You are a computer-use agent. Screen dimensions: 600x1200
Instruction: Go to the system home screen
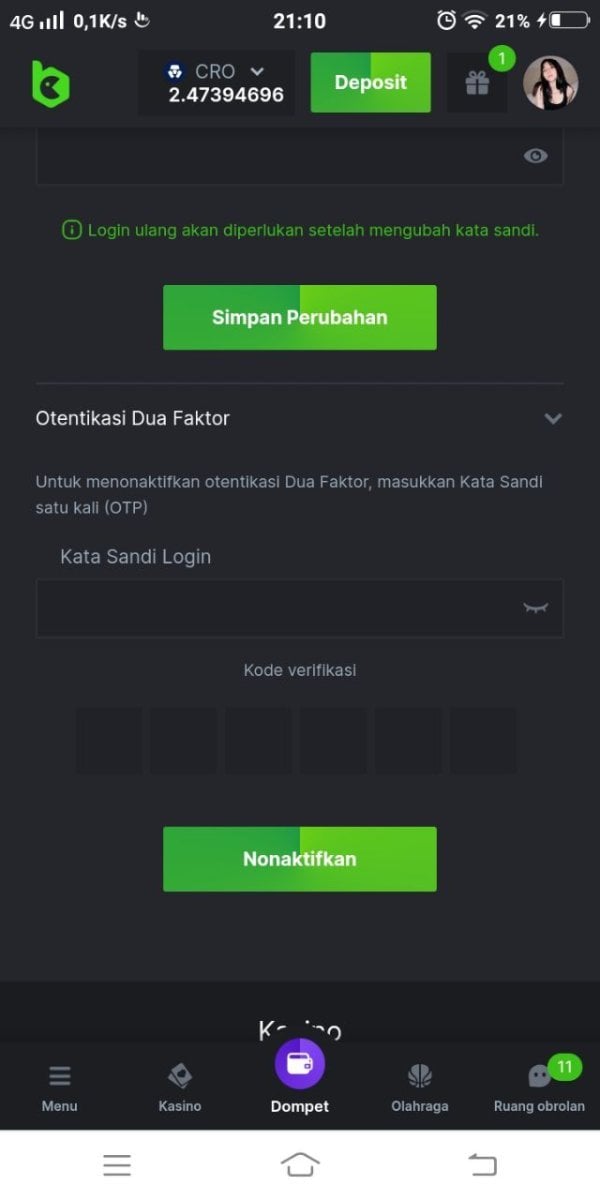coord(300,1164)
